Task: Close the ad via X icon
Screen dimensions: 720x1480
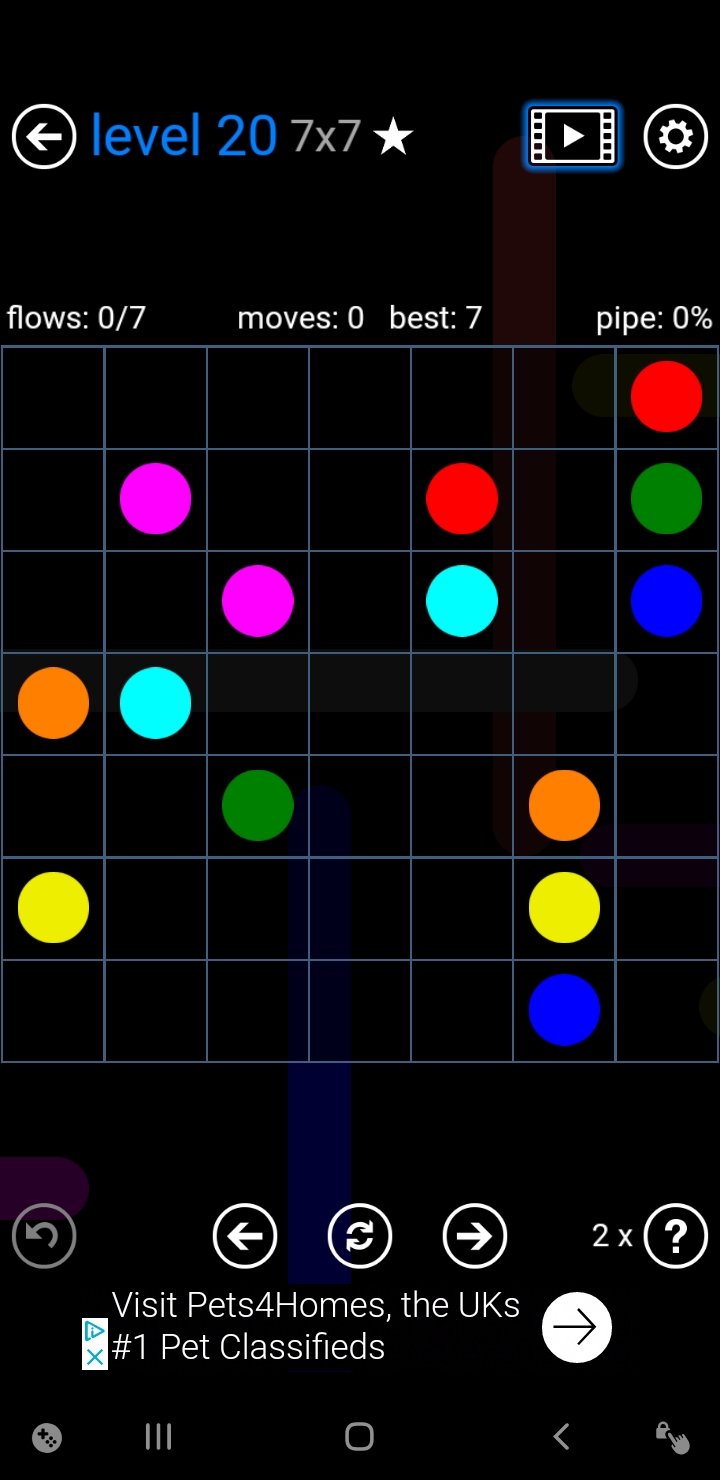Action: pos(94,1357)
